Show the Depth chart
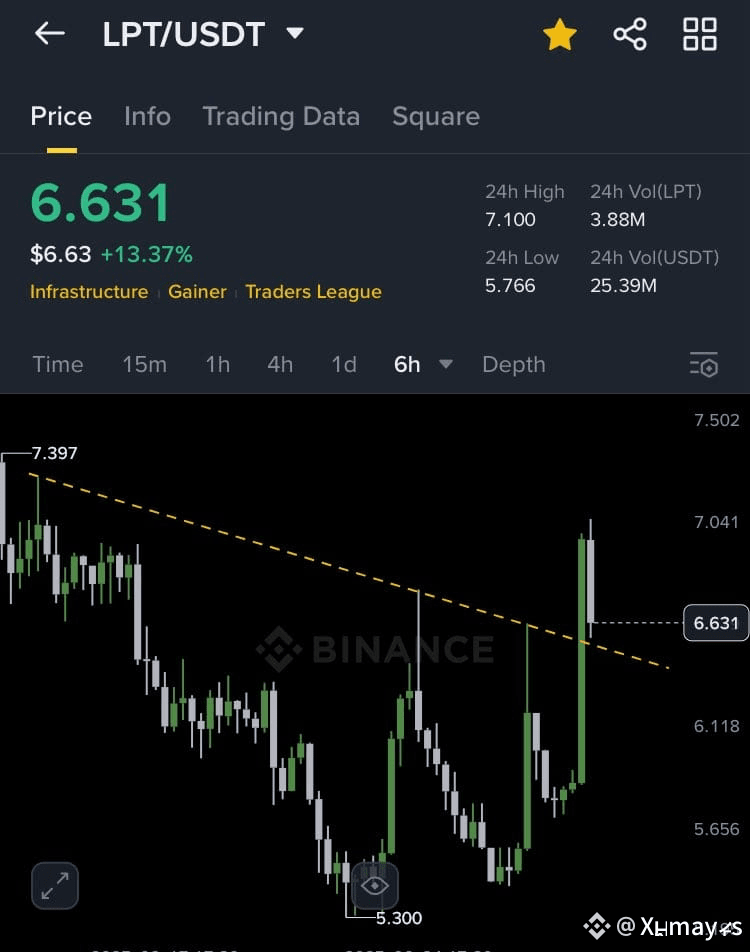 (513, 364)
